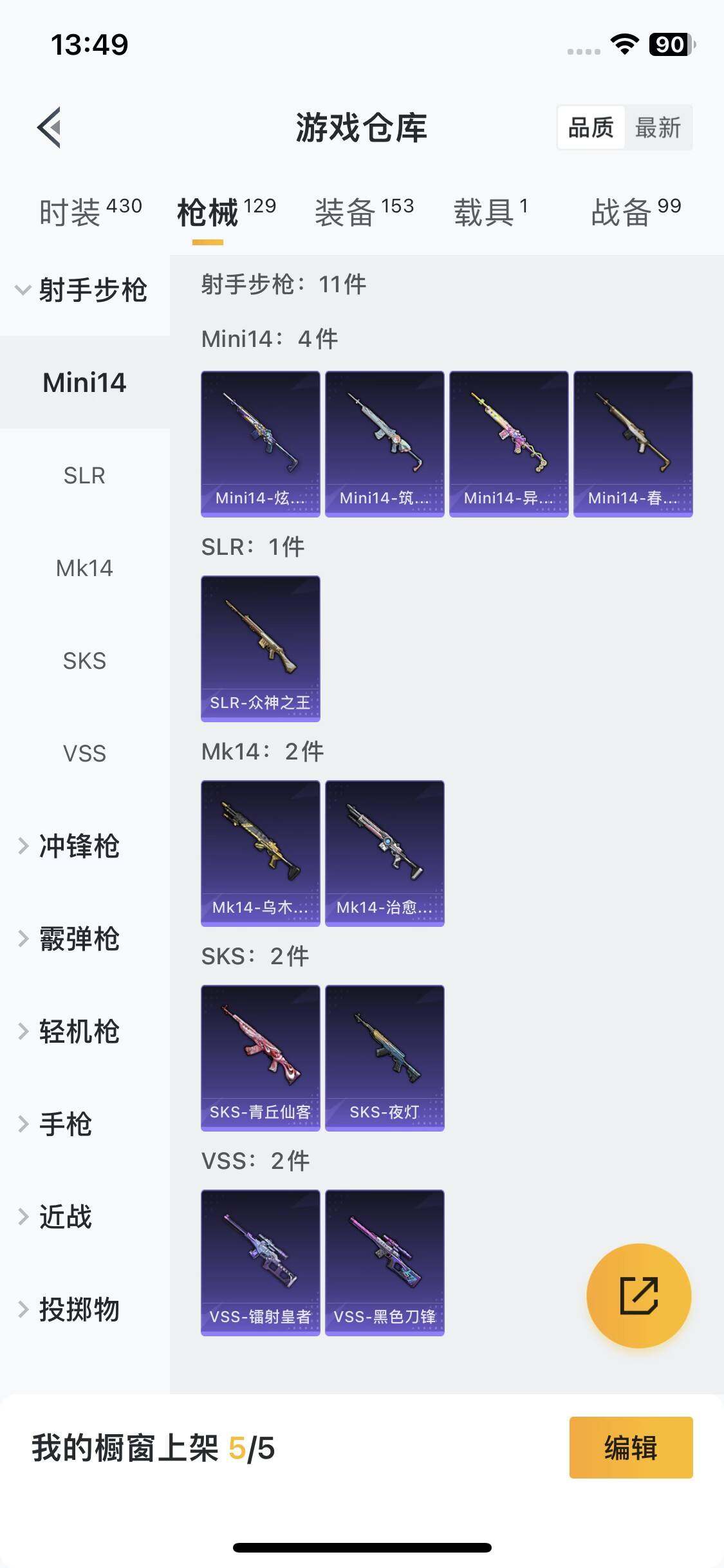Tap the back arrow at top left
724x1568 pixels.
[48, 127]
